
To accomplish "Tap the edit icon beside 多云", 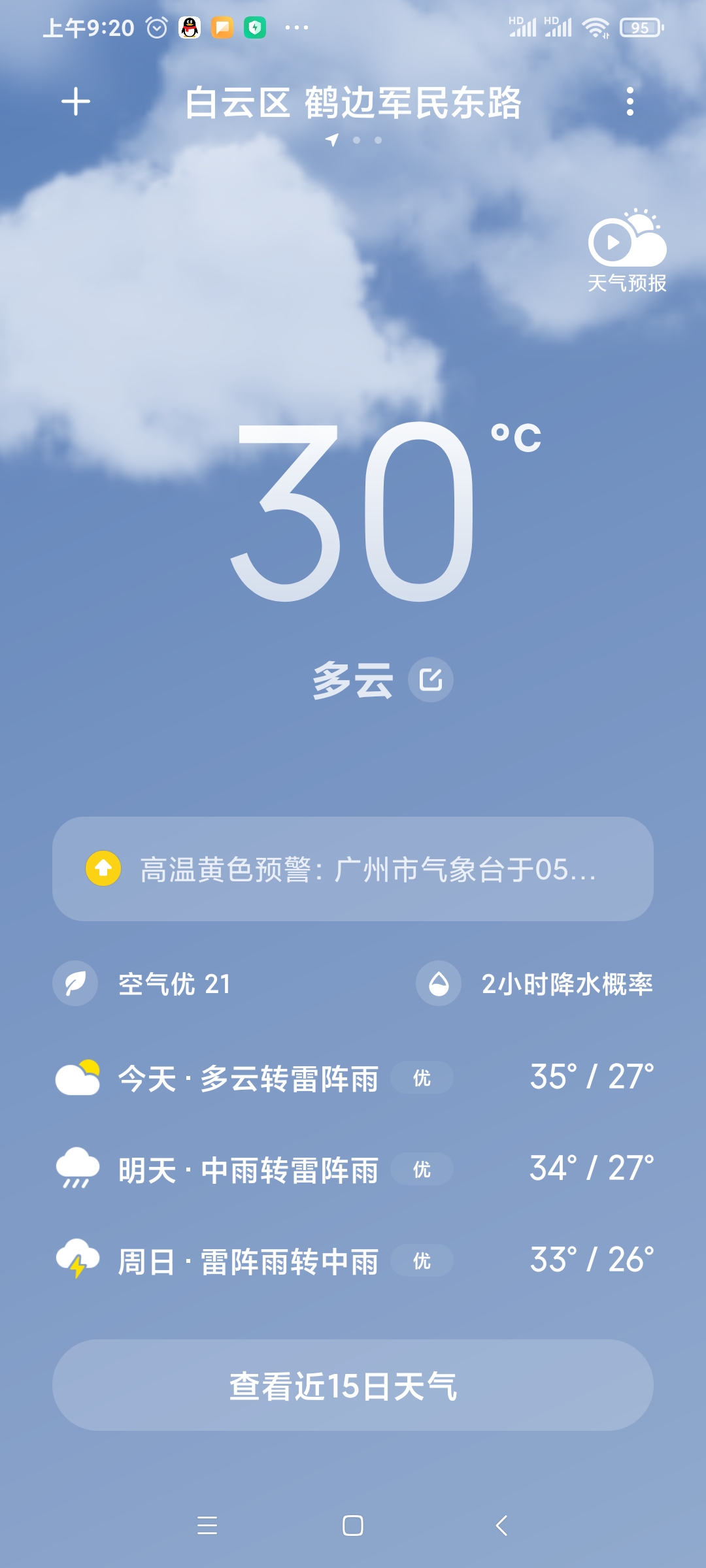I will [431, 680].
